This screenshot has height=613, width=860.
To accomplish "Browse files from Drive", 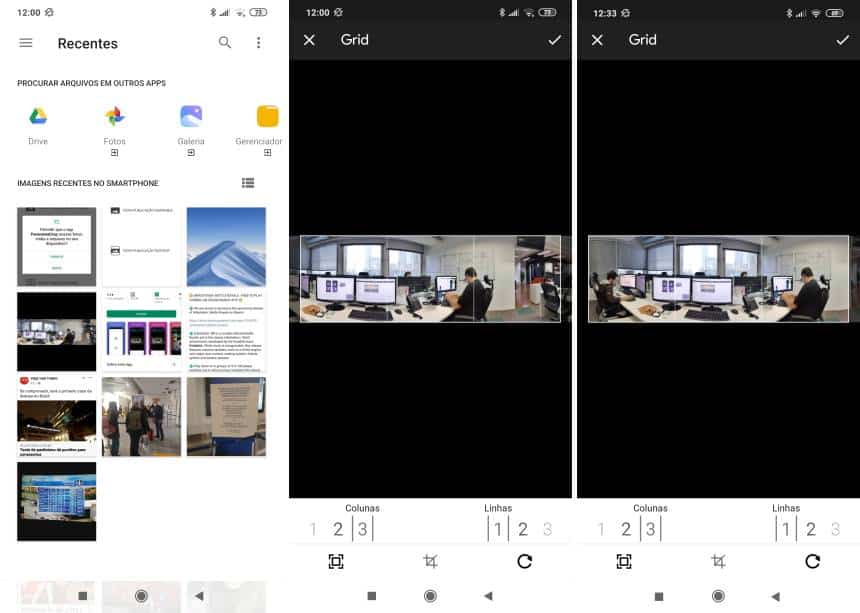I will (x=38, y=124).
